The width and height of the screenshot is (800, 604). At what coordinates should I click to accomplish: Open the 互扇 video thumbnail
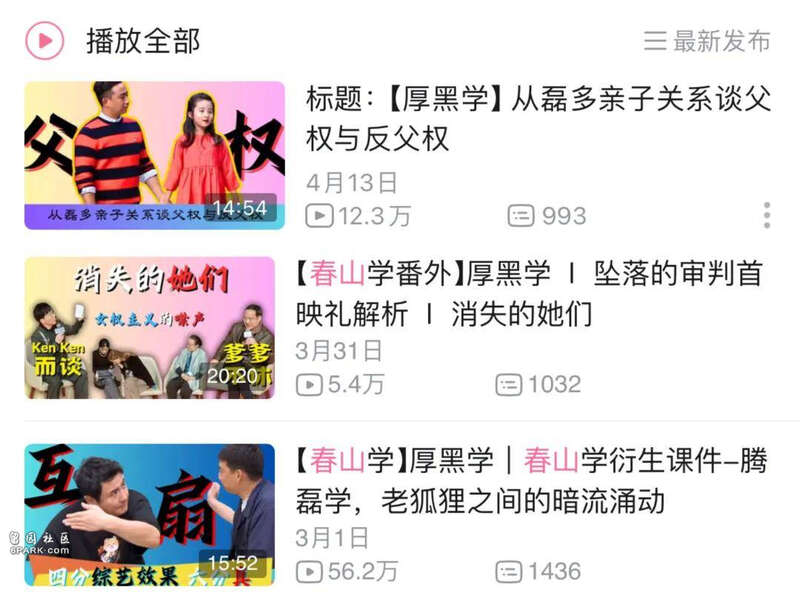[x=150, y=513]
